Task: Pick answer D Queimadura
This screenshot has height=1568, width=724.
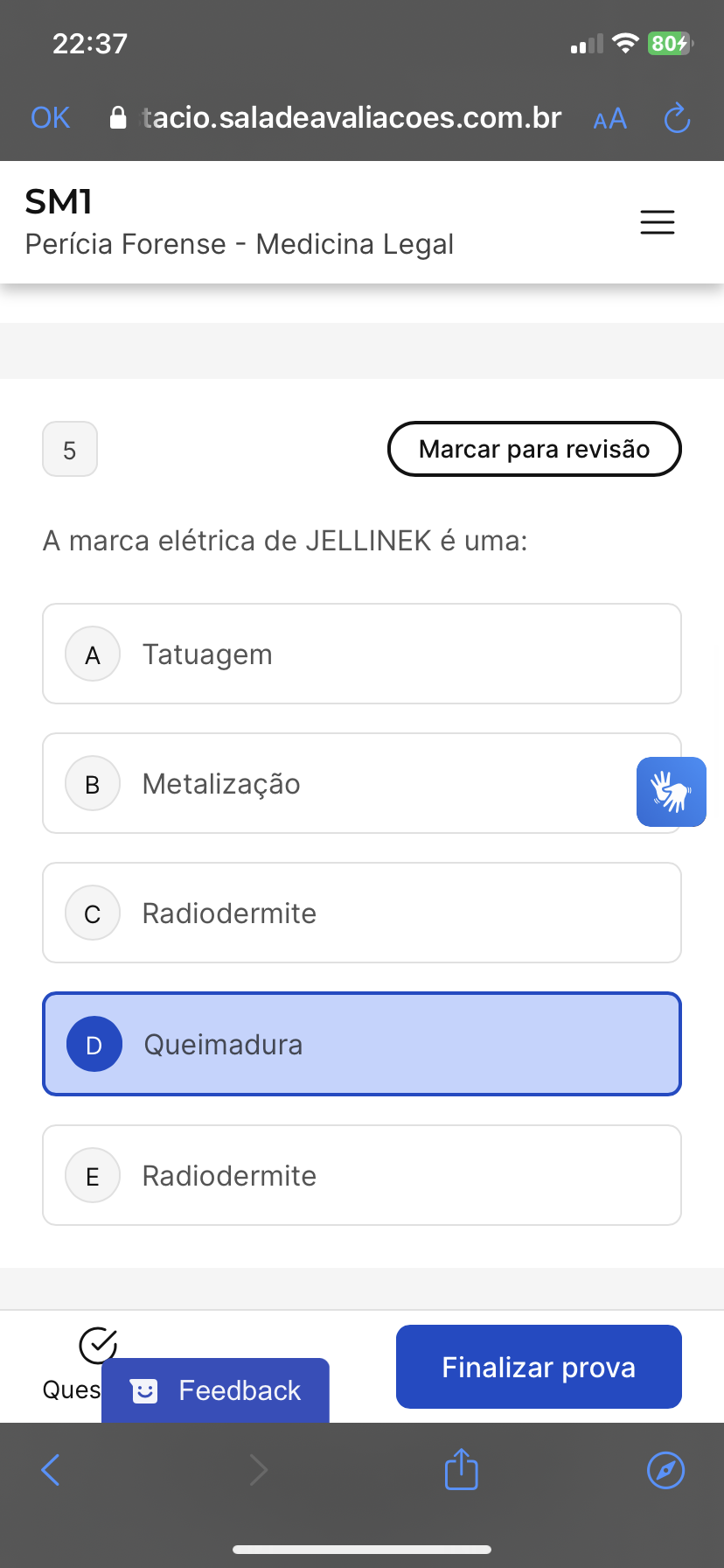Action: pyautogui.click(x=362, y=1044)
